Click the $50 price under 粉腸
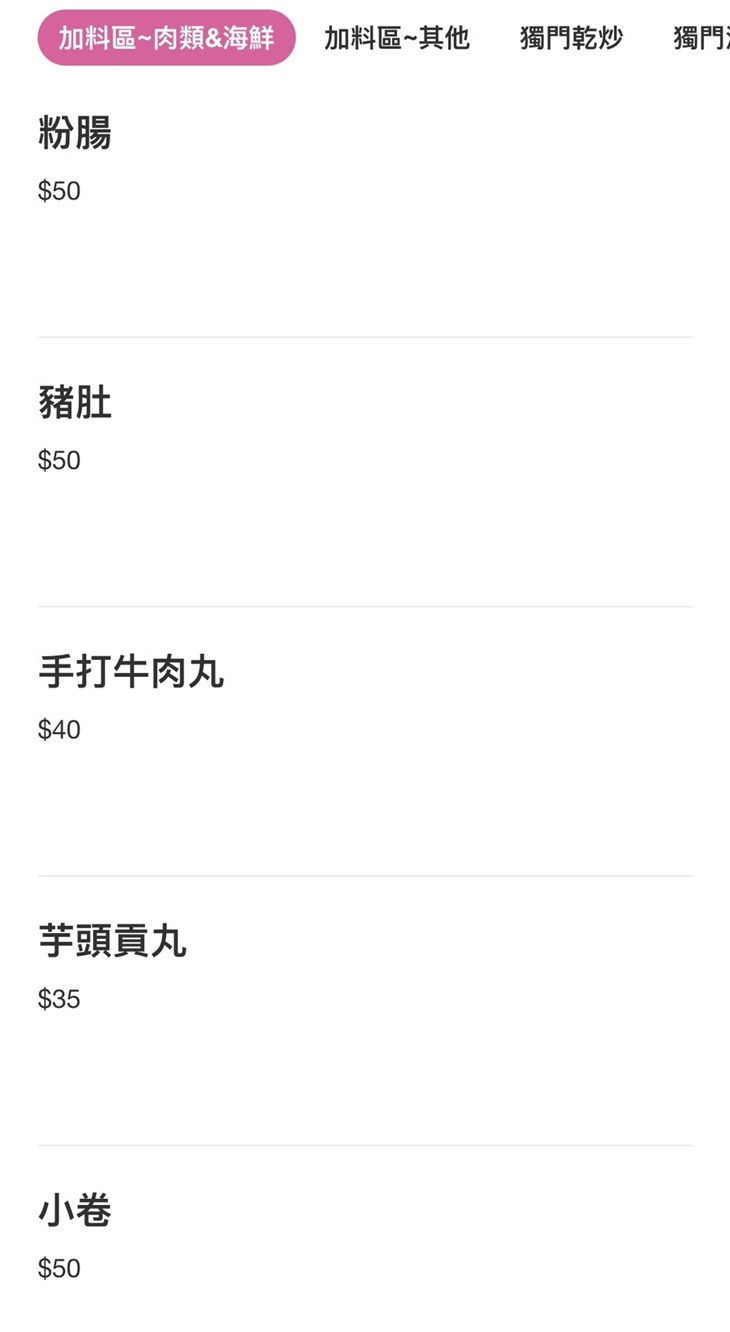The width and height of the screenshot is (730, 1332). [59, 191]
